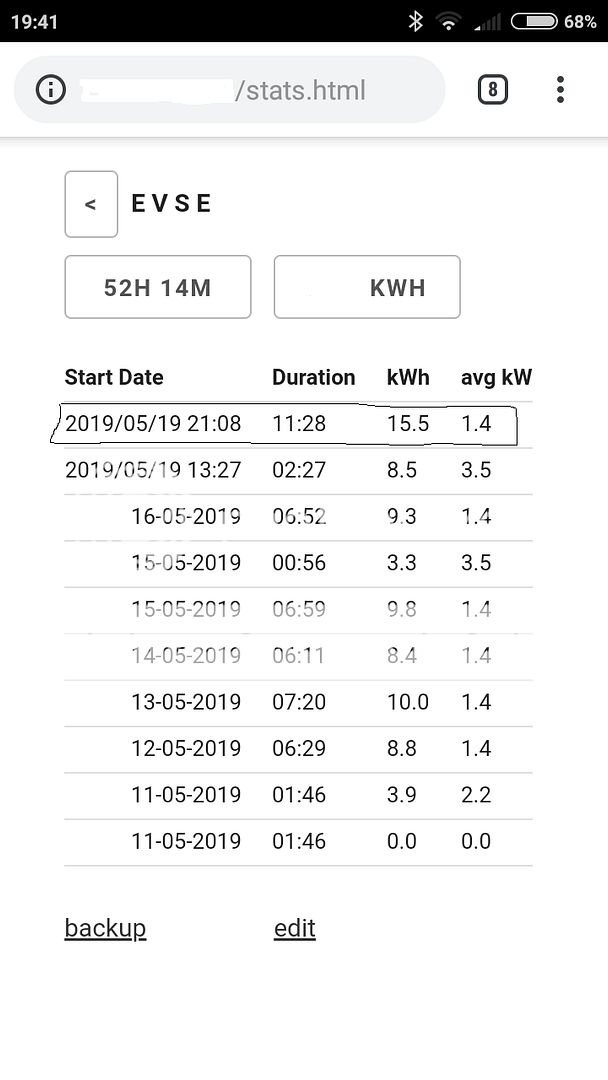
Task: Open the Chrome overflow menu
Action: tap(560, 90)
